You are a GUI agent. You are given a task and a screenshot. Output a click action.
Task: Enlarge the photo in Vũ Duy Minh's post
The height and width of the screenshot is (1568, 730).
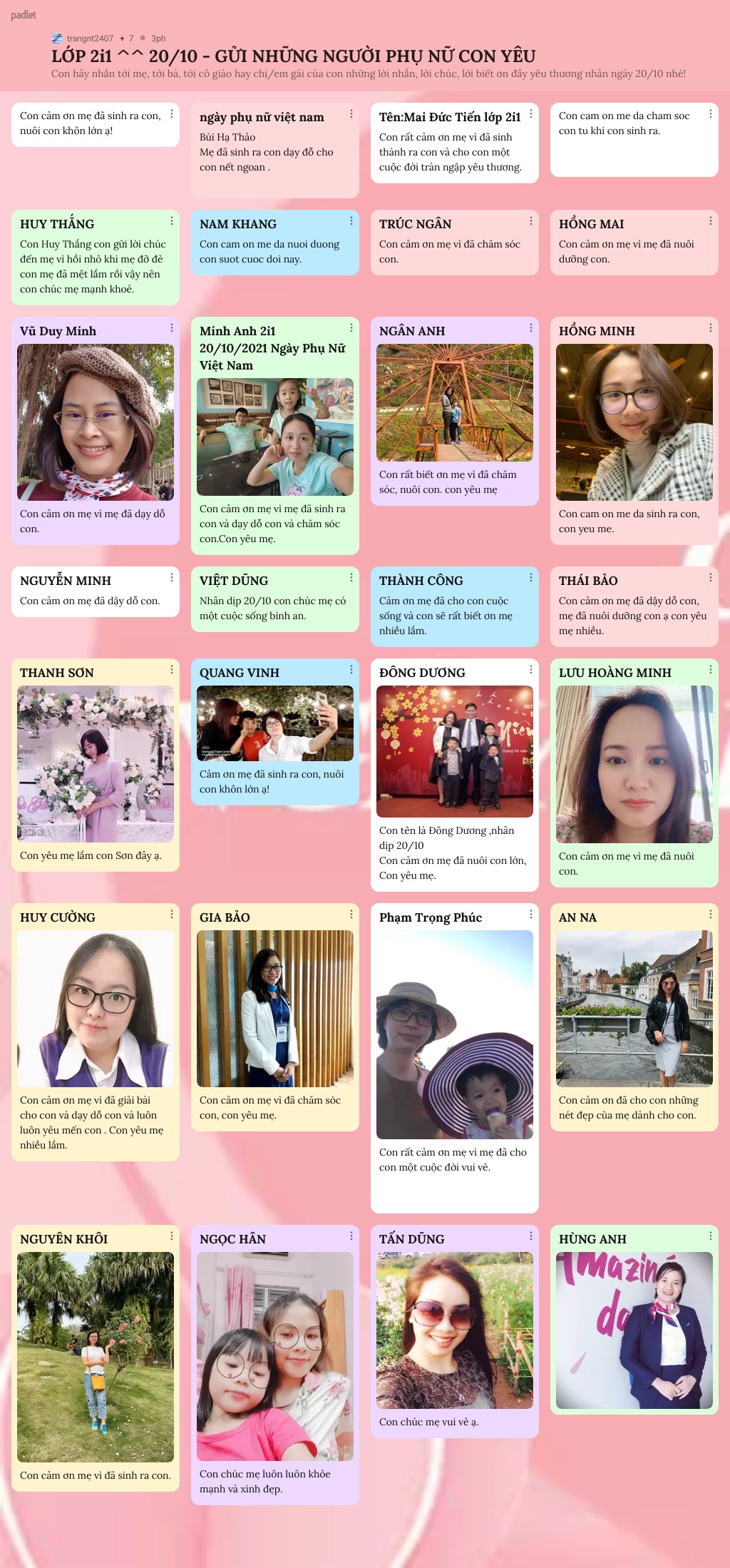point(96,422)
